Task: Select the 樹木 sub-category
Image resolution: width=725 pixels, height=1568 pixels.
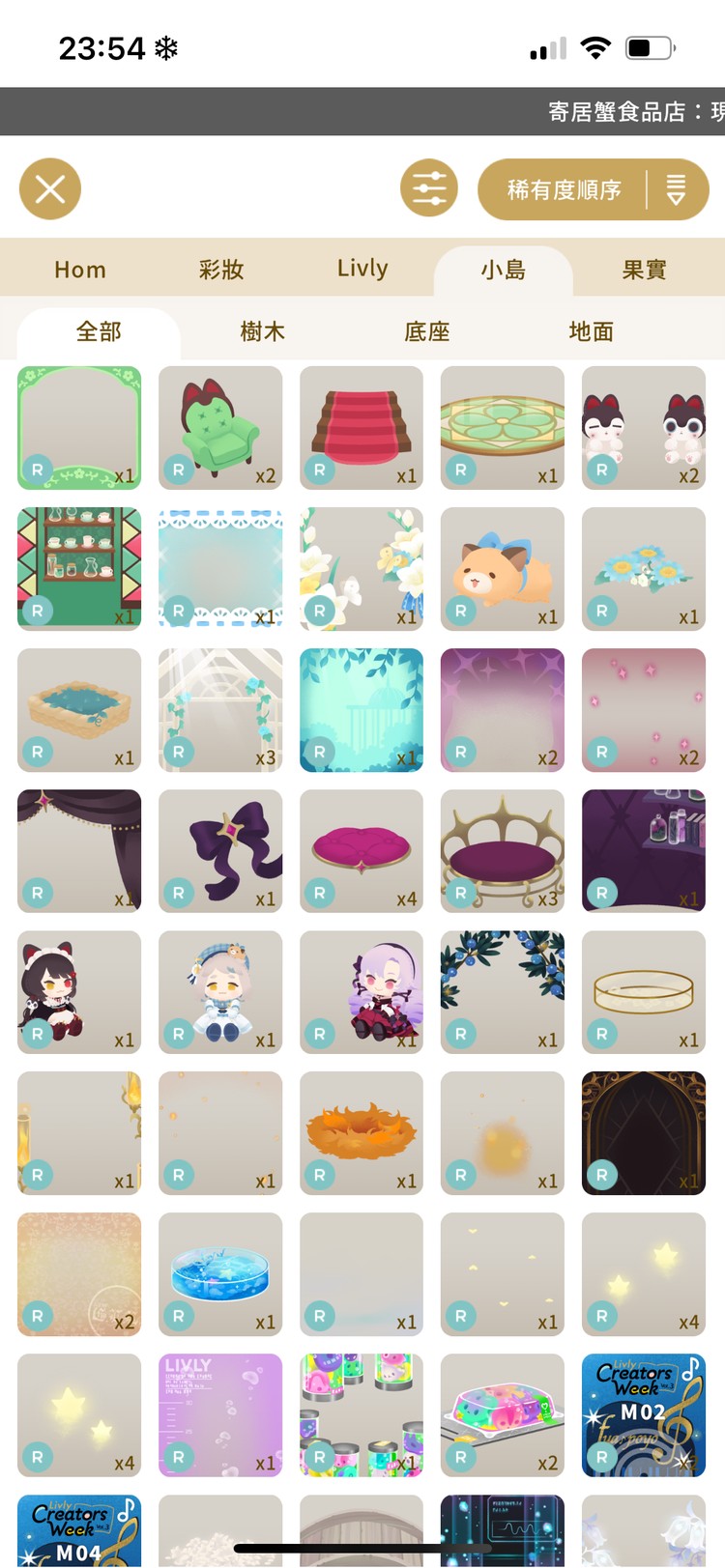Action: tap(263, 332)
